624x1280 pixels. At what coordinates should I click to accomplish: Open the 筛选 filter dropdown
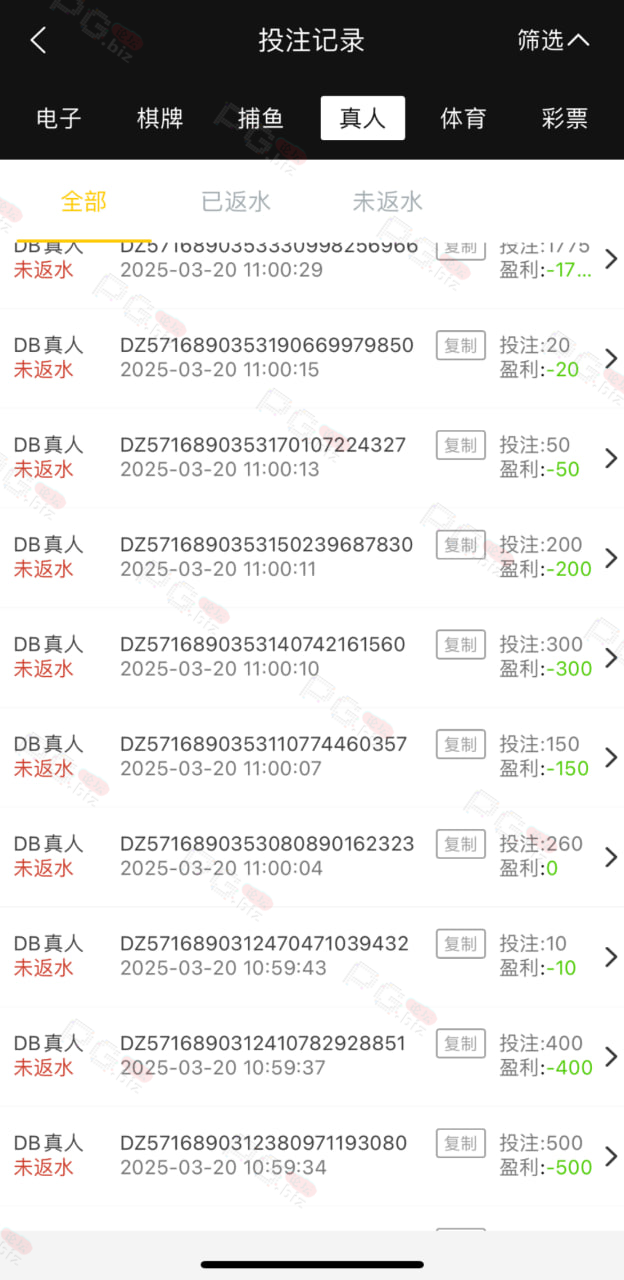coord(553,40)
